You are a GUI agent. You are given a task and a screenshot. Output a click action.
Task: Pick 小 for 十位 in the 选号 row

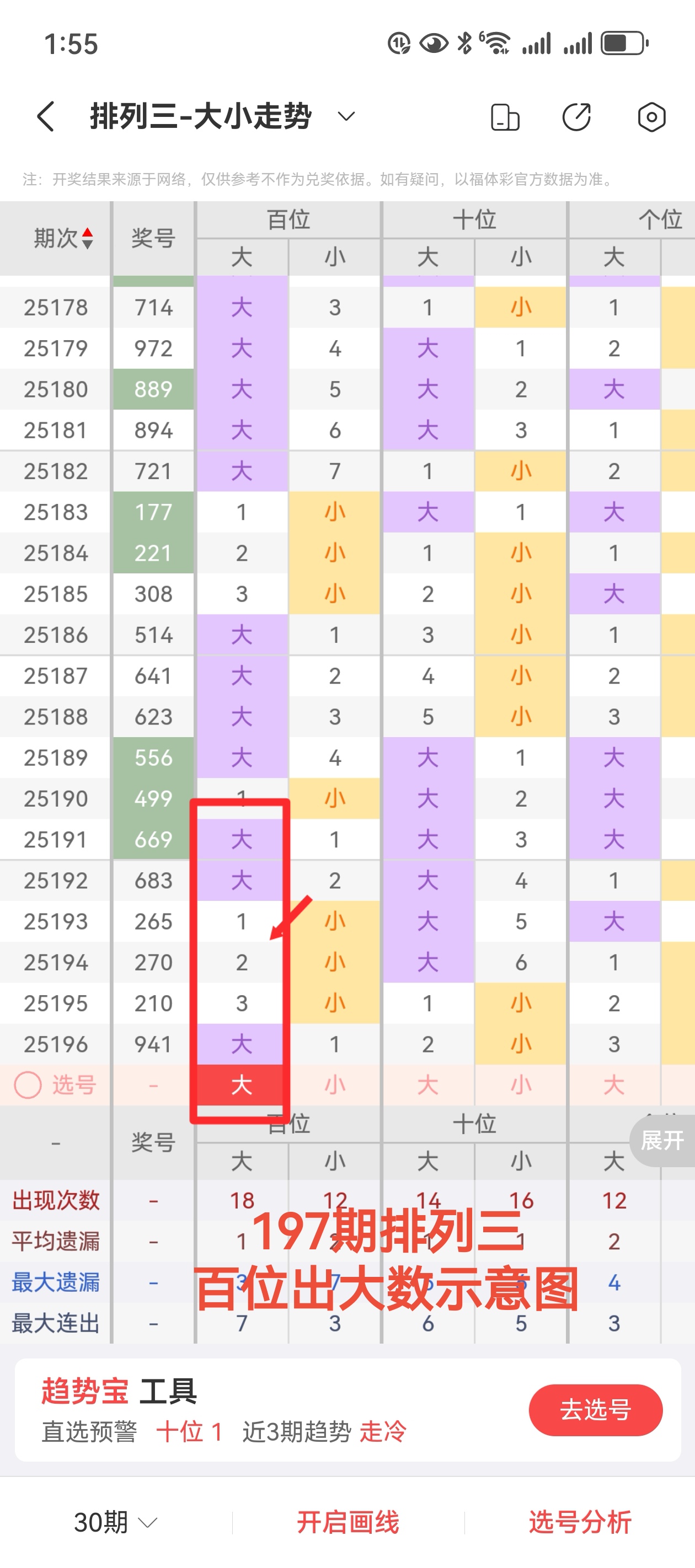click(x=521, y=1084)
